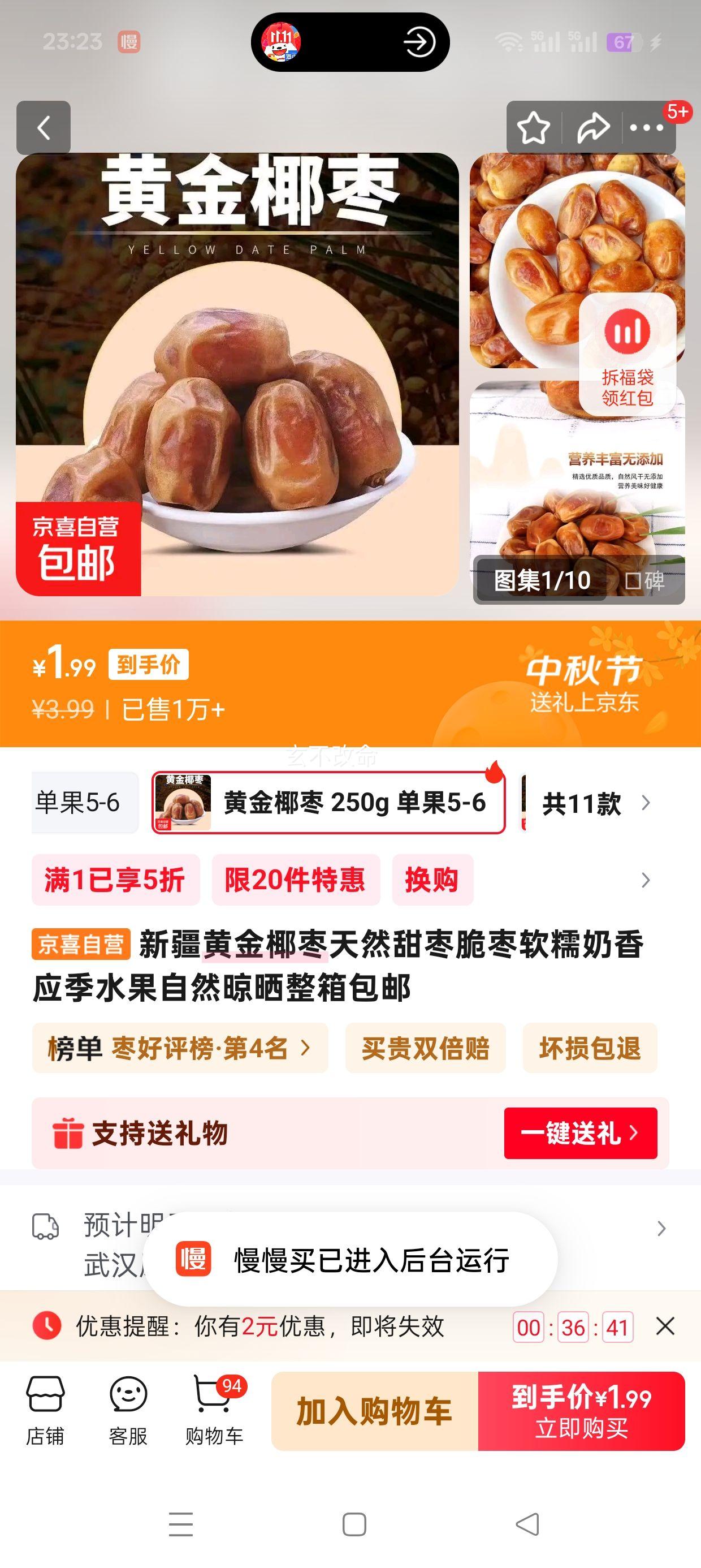The height and width of the screenshot is (1568, 701).
Task: Tap 加入购物车 to add item
Action: (x=374, y=1411)
